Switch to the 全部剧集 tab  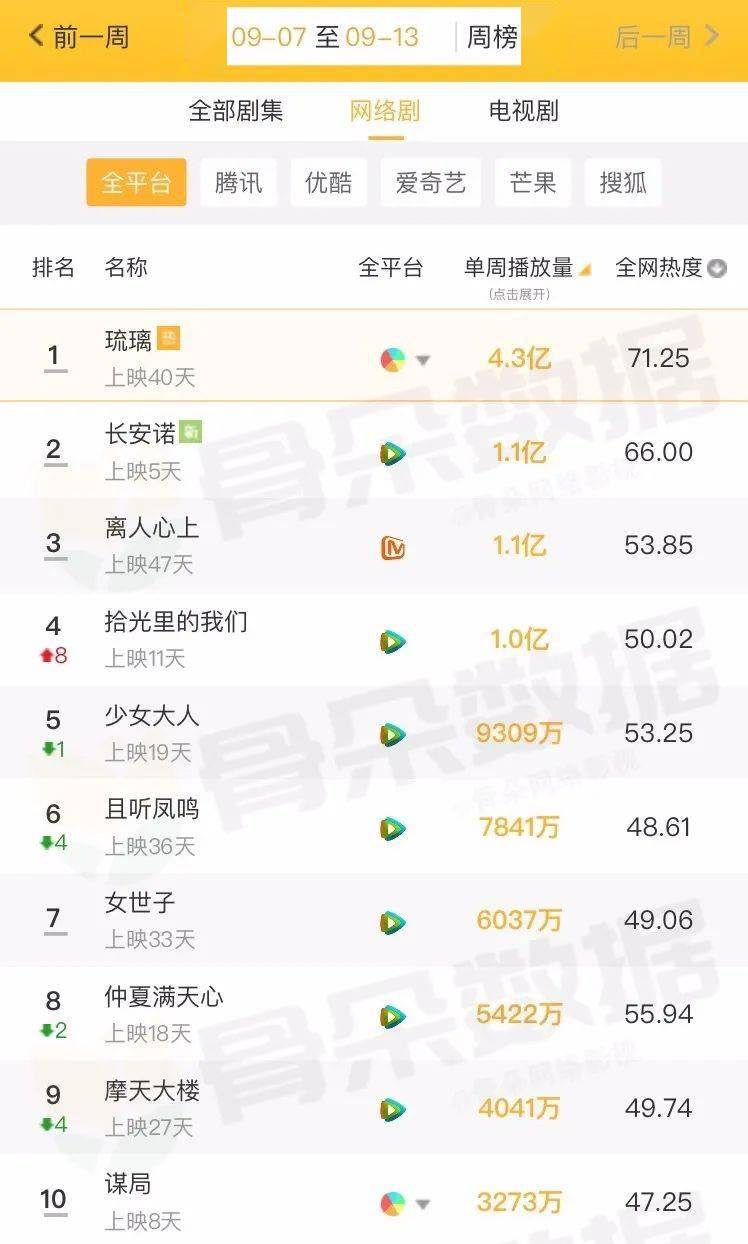pyautogui.click(x=236, y=111)
